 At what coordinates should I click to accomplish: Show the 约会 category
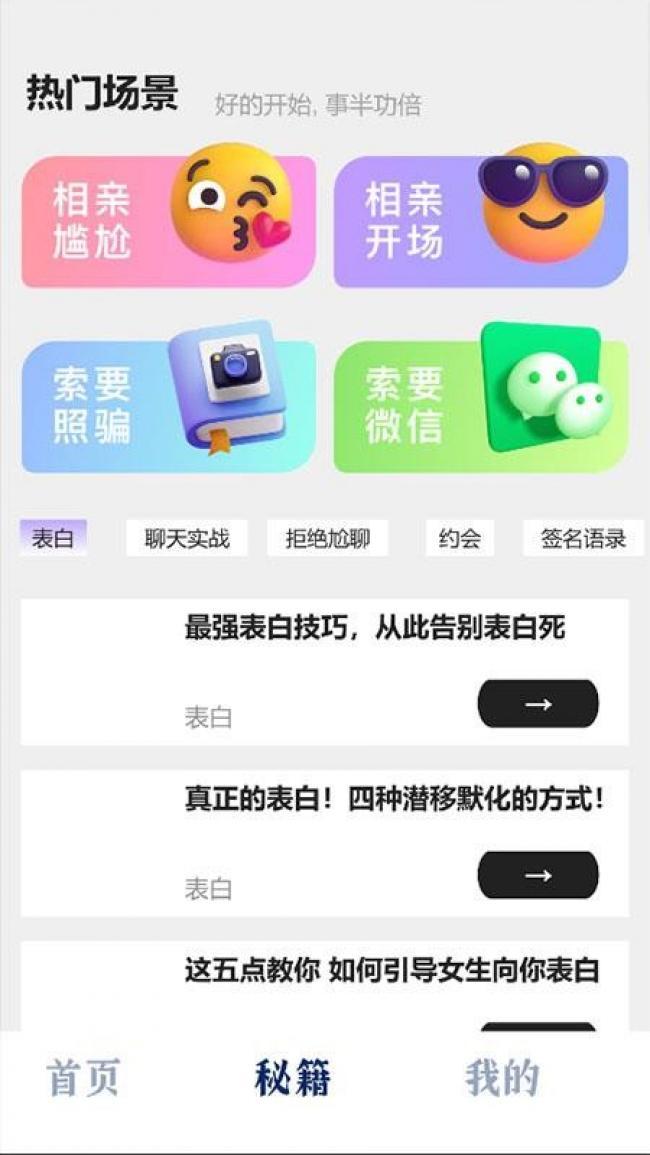459,538
